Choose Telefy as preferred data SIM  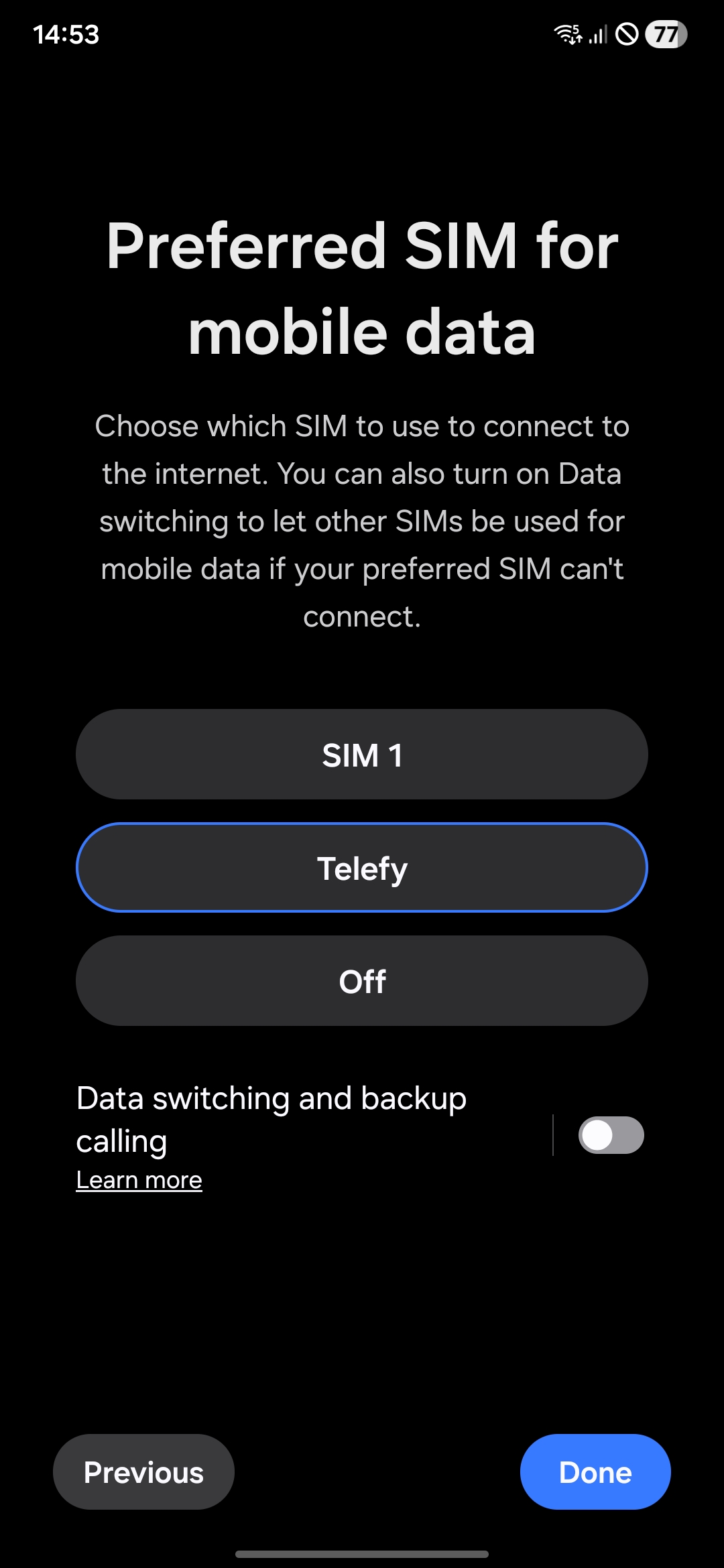coord(362,868)
